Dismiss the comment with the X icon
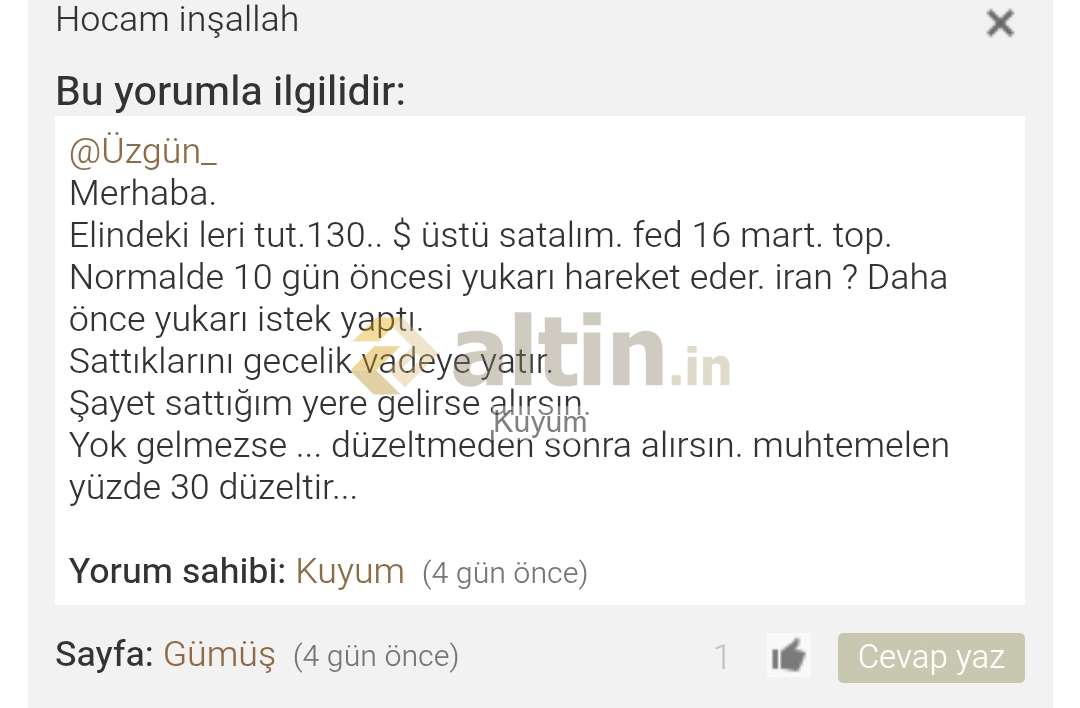Screen dimensions: 1080x708 tap(1000, 23)
